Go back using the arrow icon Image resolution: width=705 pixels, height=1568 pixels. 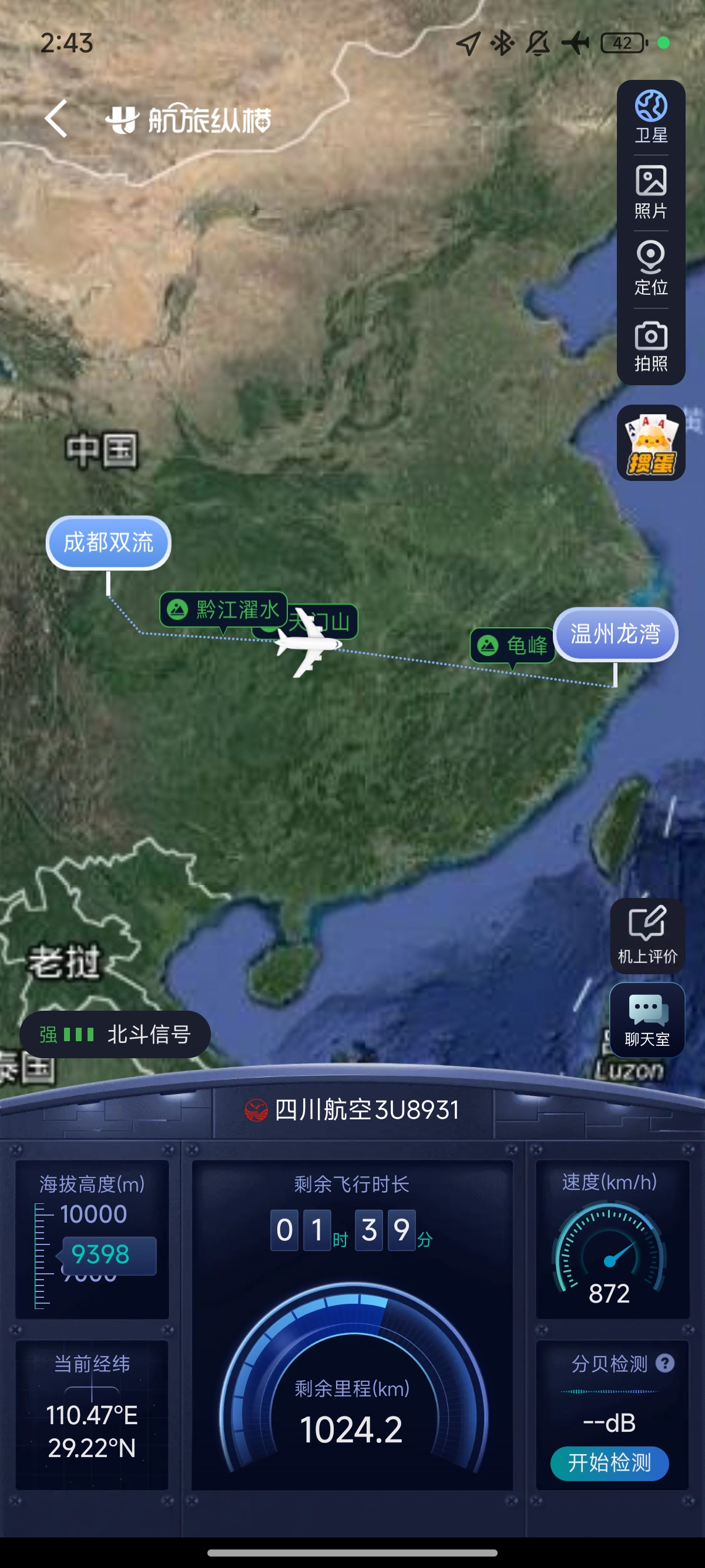pos(56,119)
